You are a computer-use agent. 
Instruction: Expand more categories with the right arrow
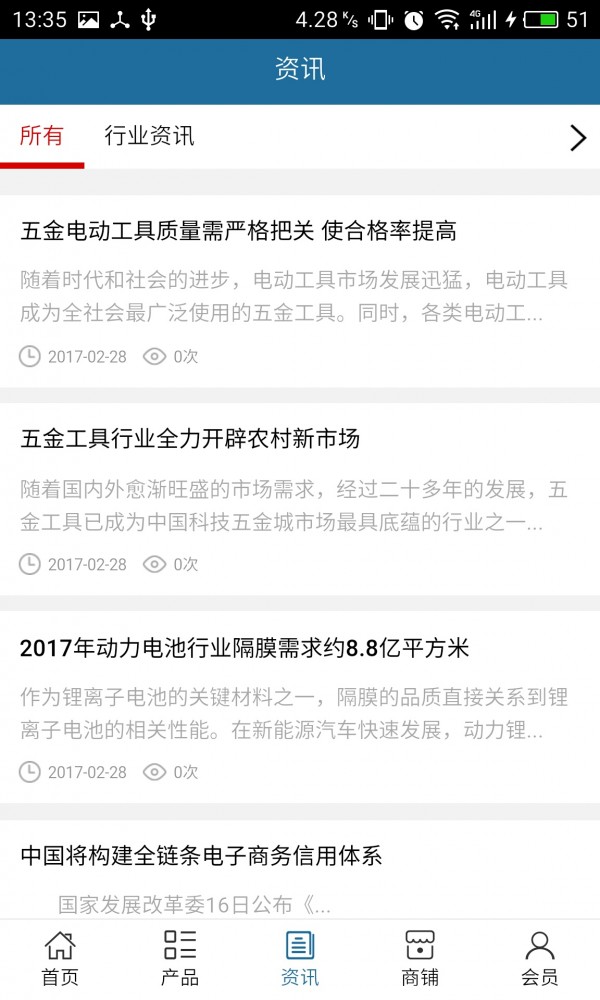(577, 138)
